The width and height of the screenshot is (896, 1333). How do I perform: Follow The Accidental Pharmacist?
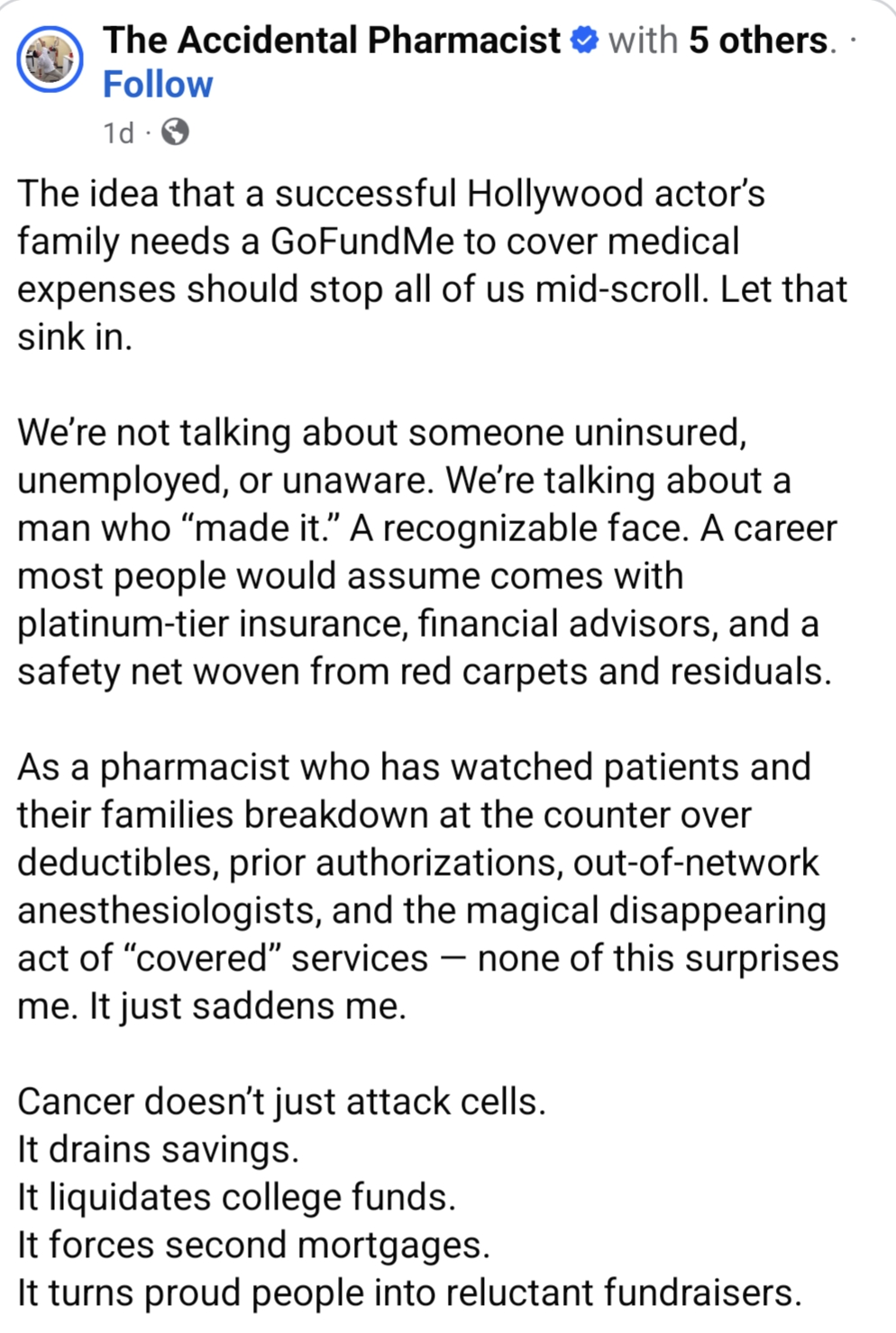pyautogui.click(x=158, y=85)
